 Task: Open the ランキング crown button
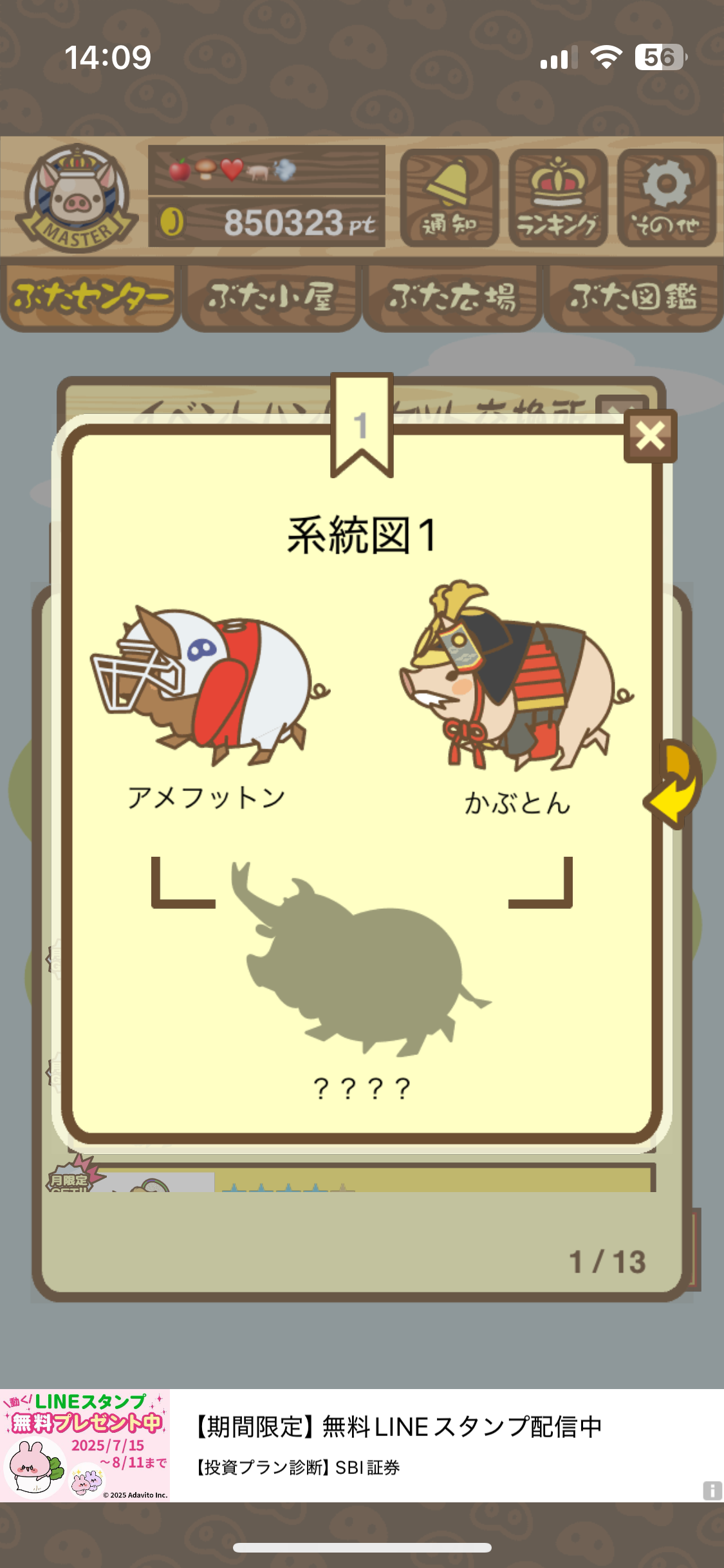click(x=557, y=198)
